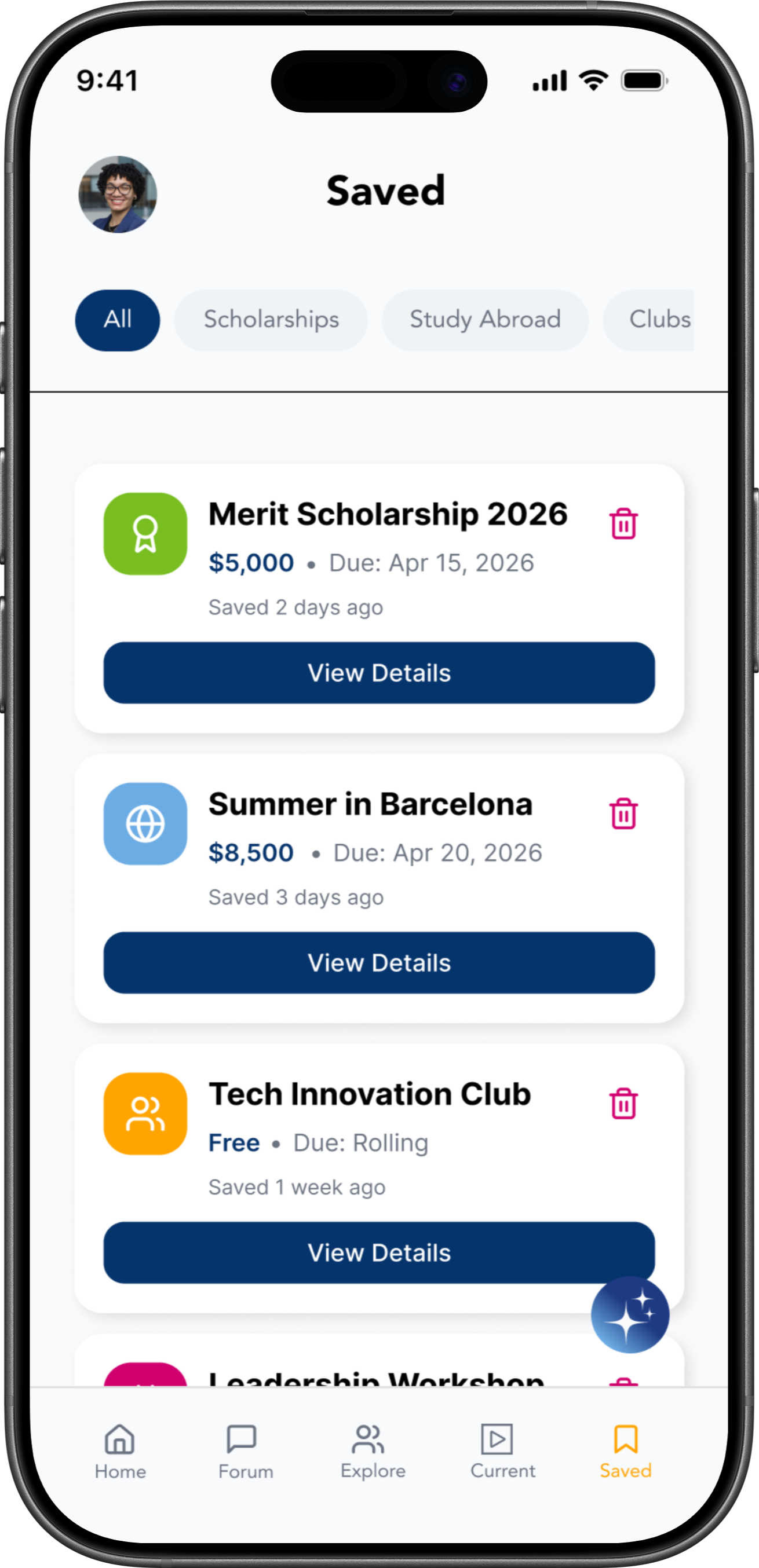Viewport: 759px width, 1568px height.
Task: Switch to the Clubs filter
Action: click(x=649, y=320)
